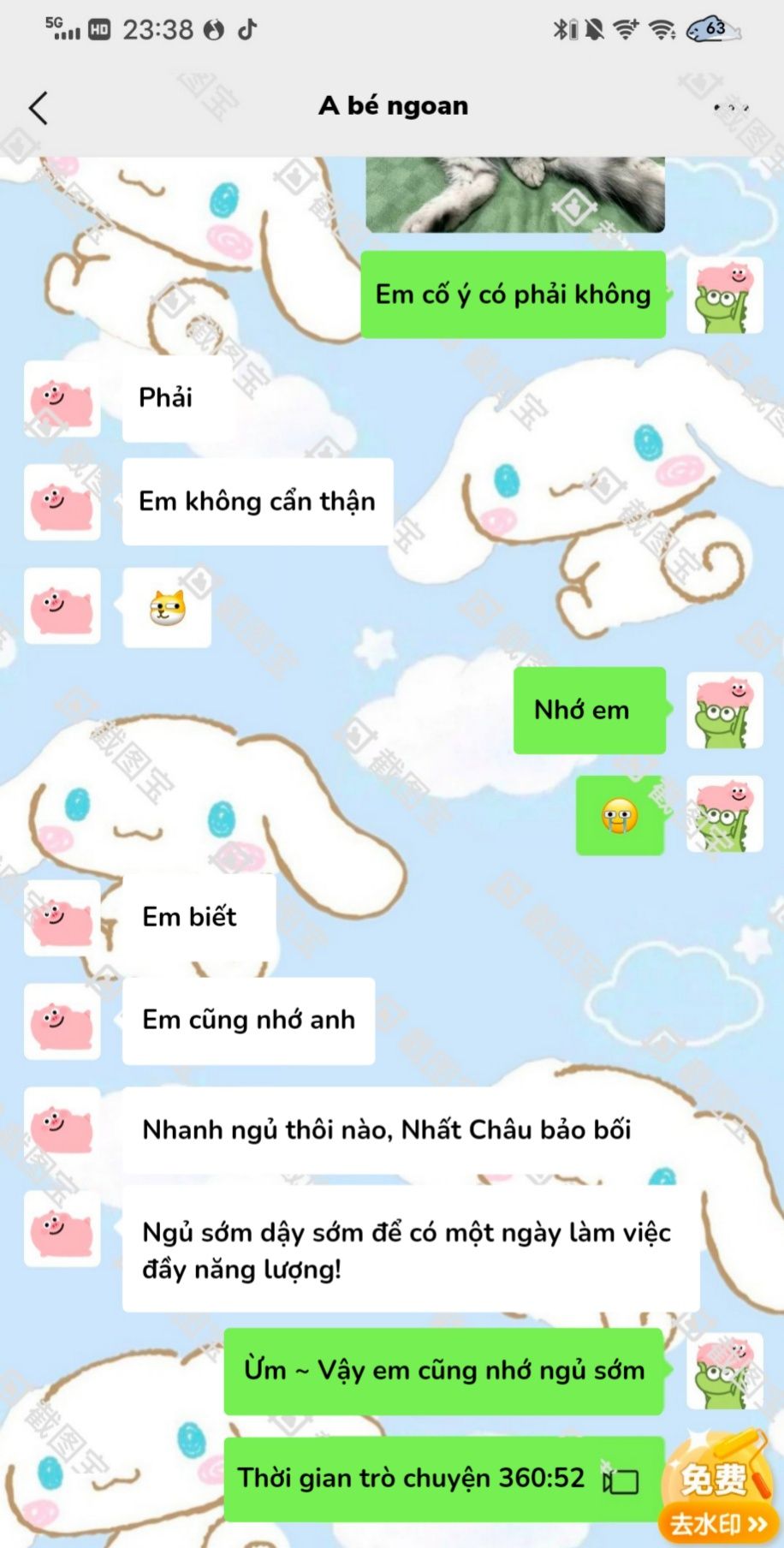Open the frog avatar beside "Nhớ em"
This screenshot has height=1548, width=784.
tap(724, 711)
